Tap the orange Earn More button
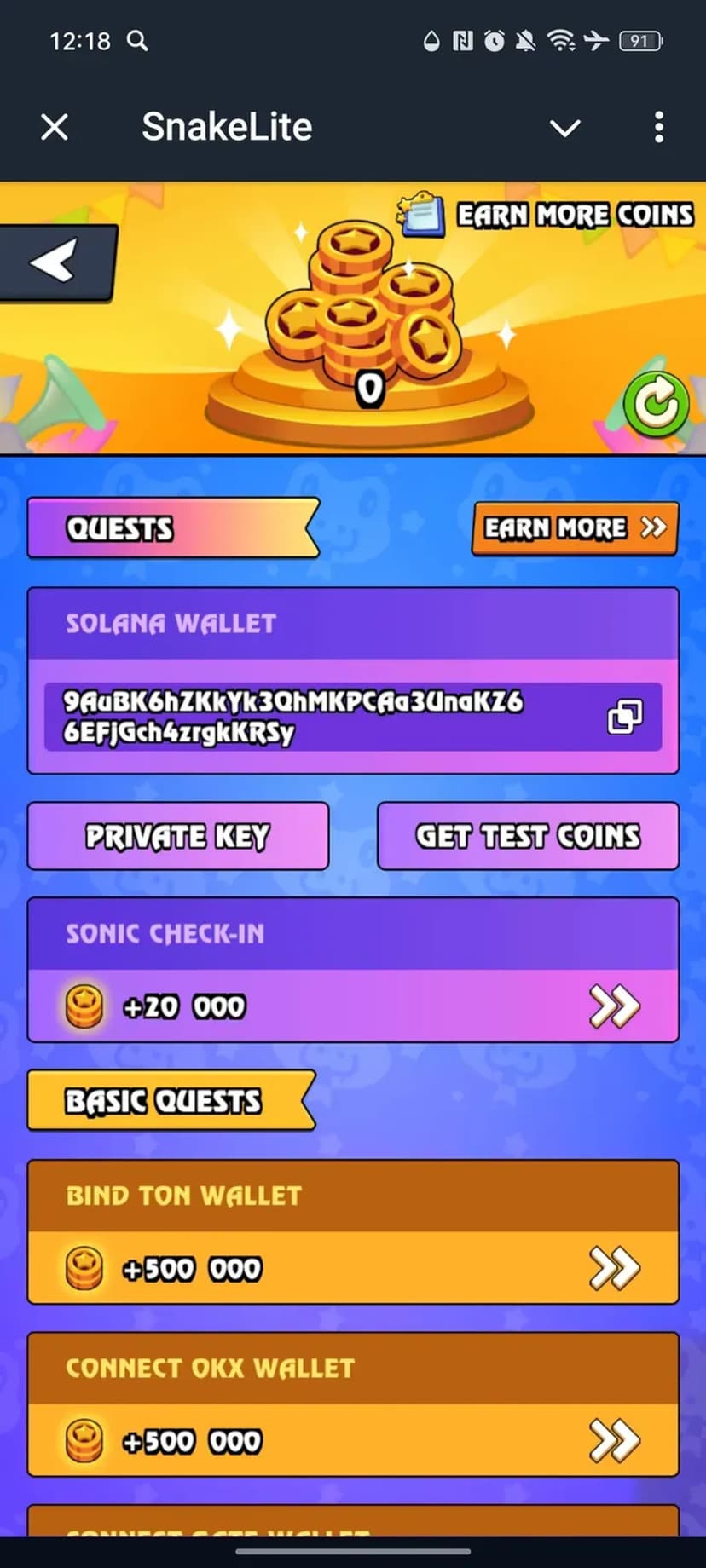Image resolution: width=706 pixels, height=1568 pixels. click(575, 528)
